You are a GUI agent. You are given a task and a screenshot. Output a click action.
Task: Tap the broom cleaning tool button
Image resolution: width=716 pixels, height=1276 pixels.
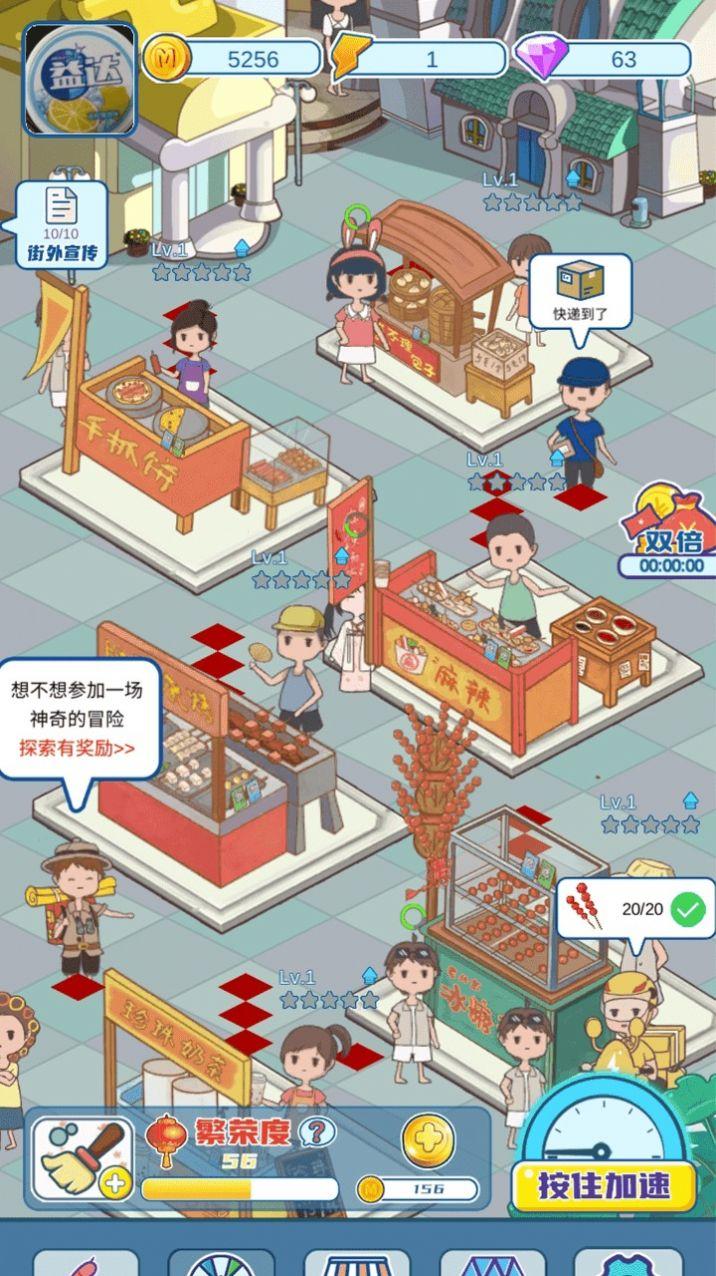(83, 1158)
